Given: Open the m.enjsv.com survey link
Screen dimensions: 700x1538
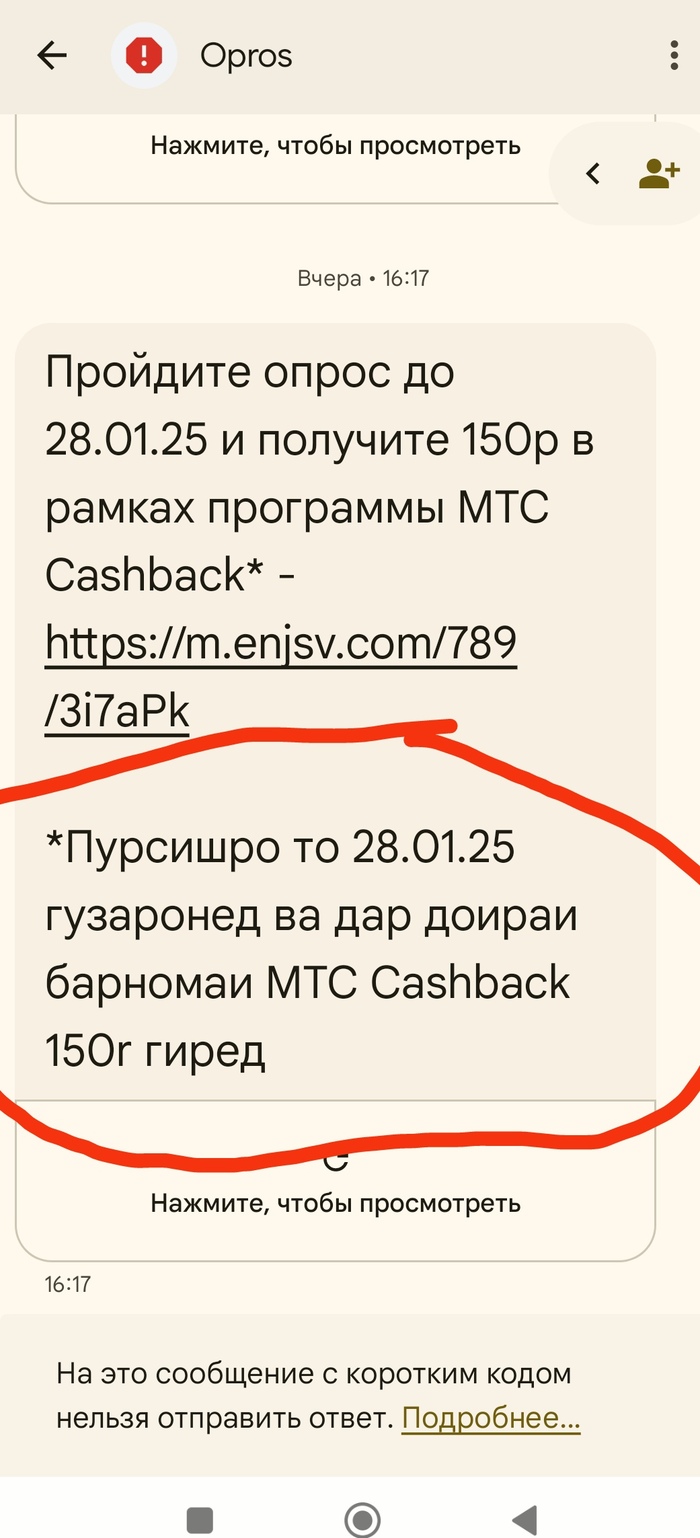Looking at the screenshot, I should click(x=280, y=646).
